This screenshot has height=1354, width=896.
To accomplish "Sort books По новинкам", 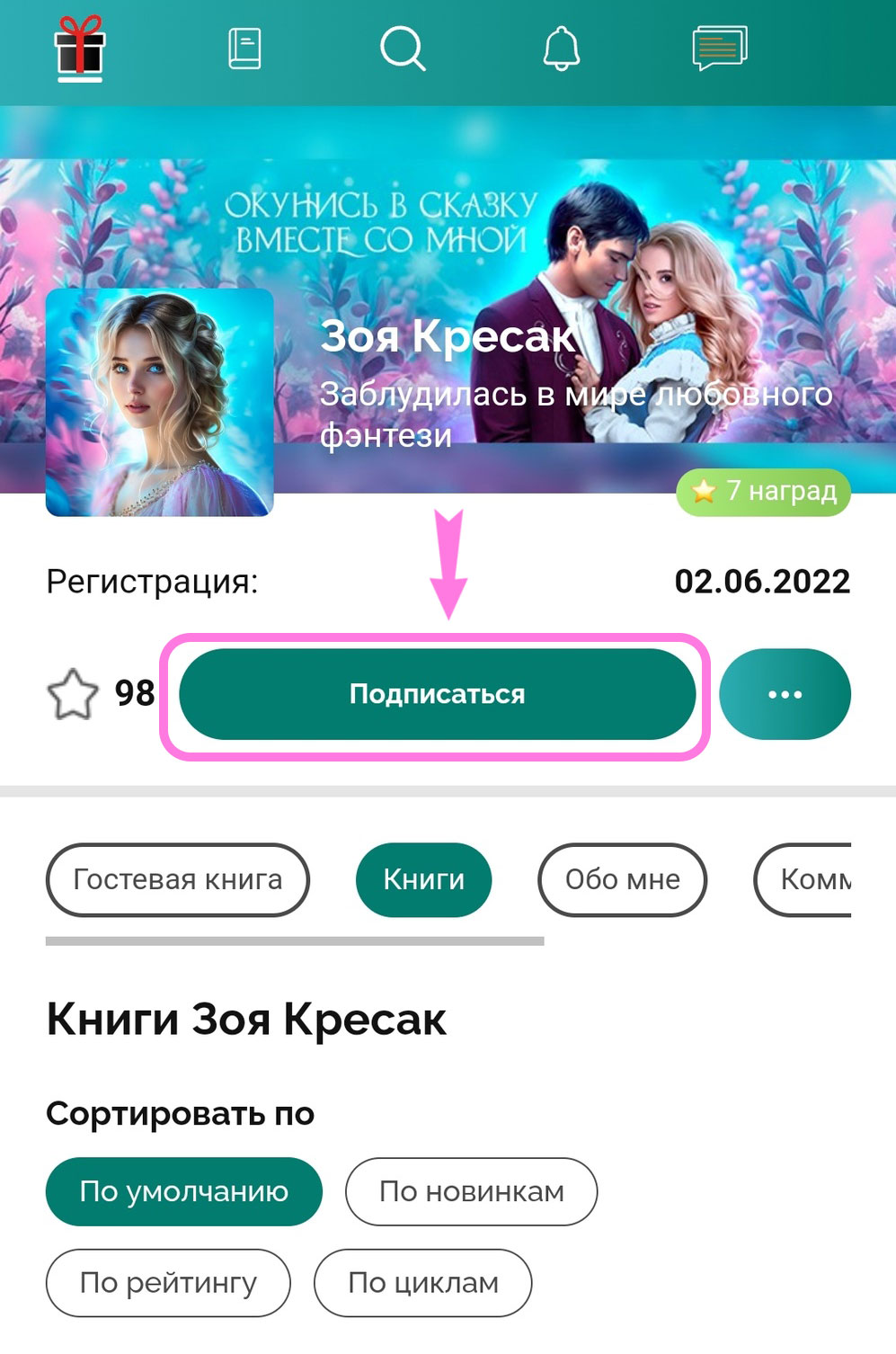I will (x=471, y=1191).
